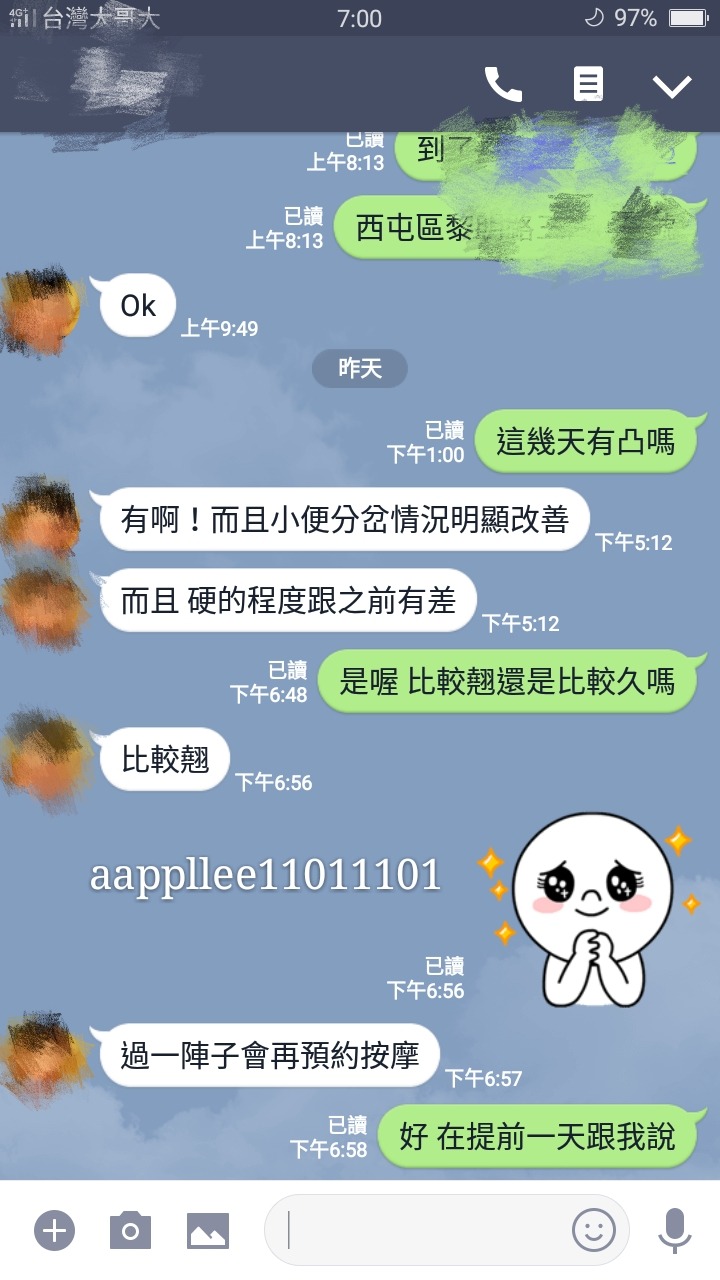Start a voice call with the phone icon
The image size is (720, 1280).
[x=504, y=84]
